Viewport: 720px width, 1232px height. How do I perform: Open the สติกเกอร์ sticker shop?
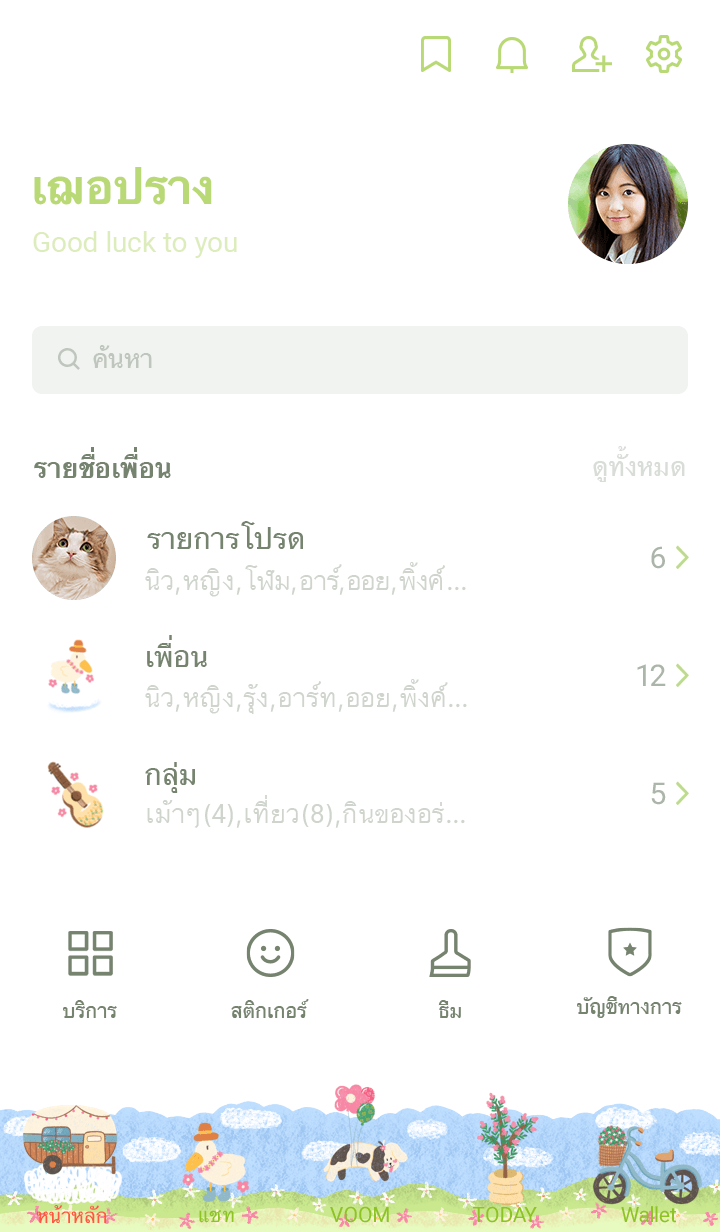tap(270, 973)
